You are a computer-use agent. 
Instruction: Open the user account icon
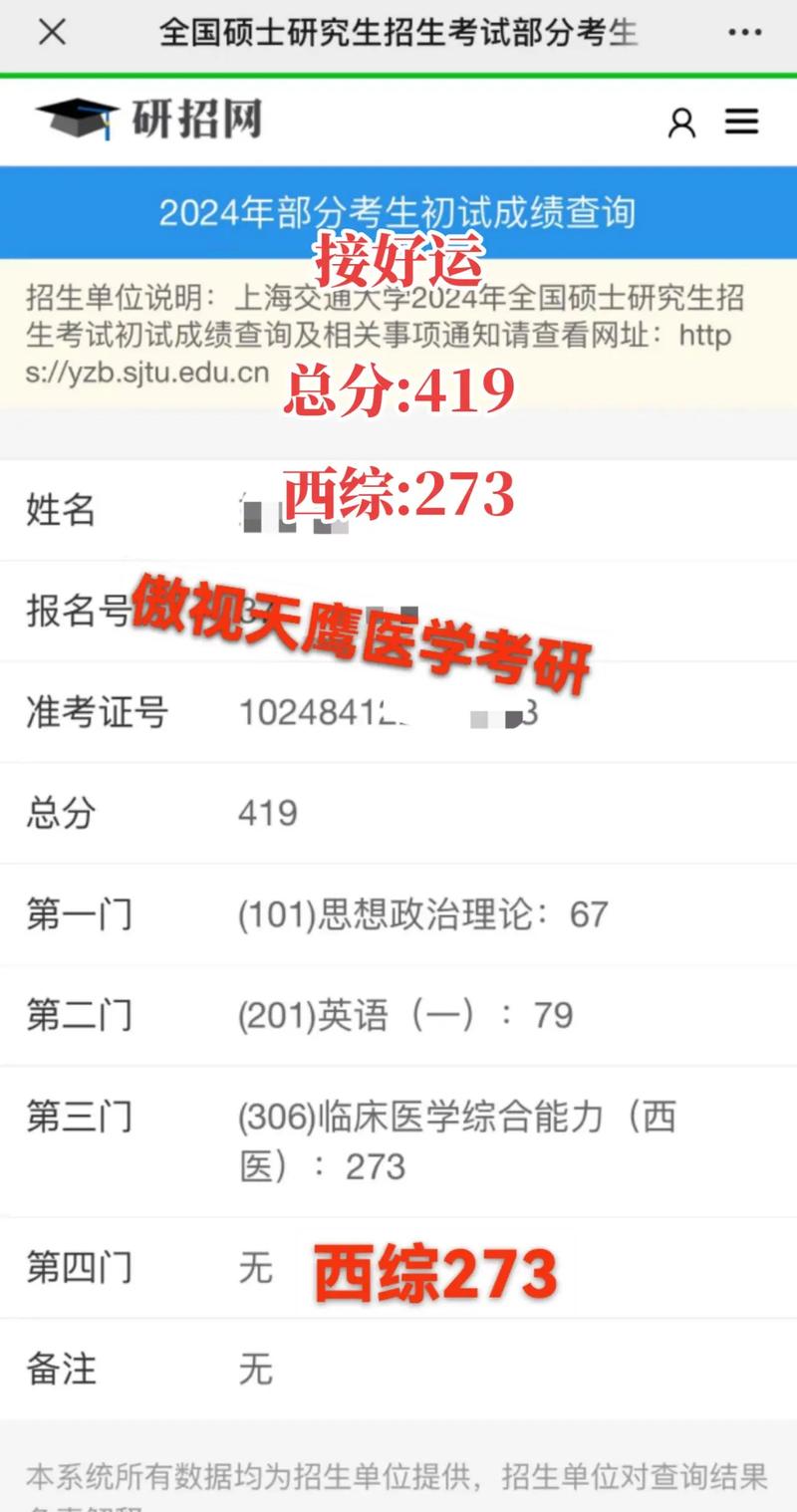click(681, 123)
